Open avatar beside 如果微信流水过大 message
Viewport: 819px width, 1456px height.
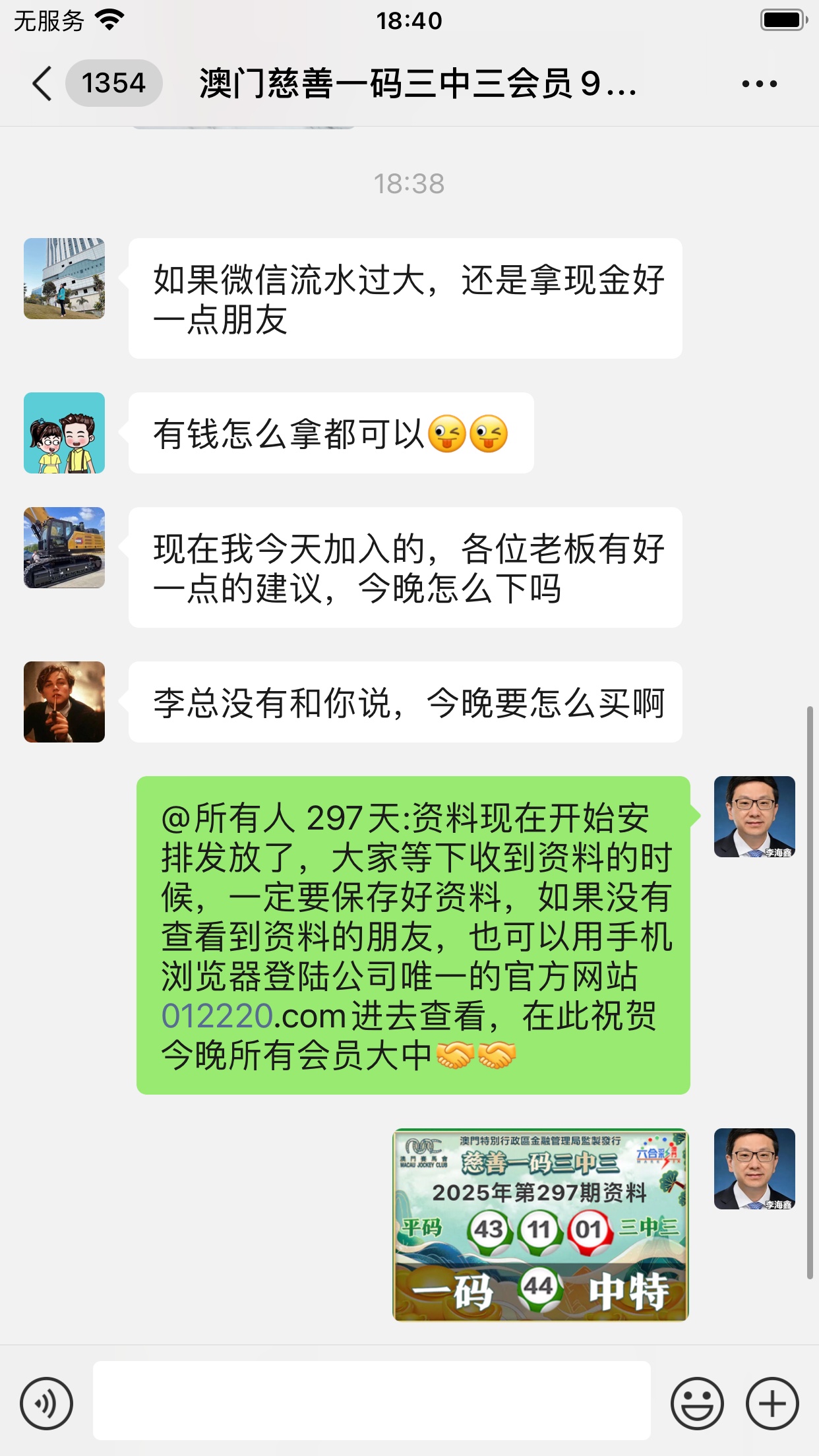(64, 278)
